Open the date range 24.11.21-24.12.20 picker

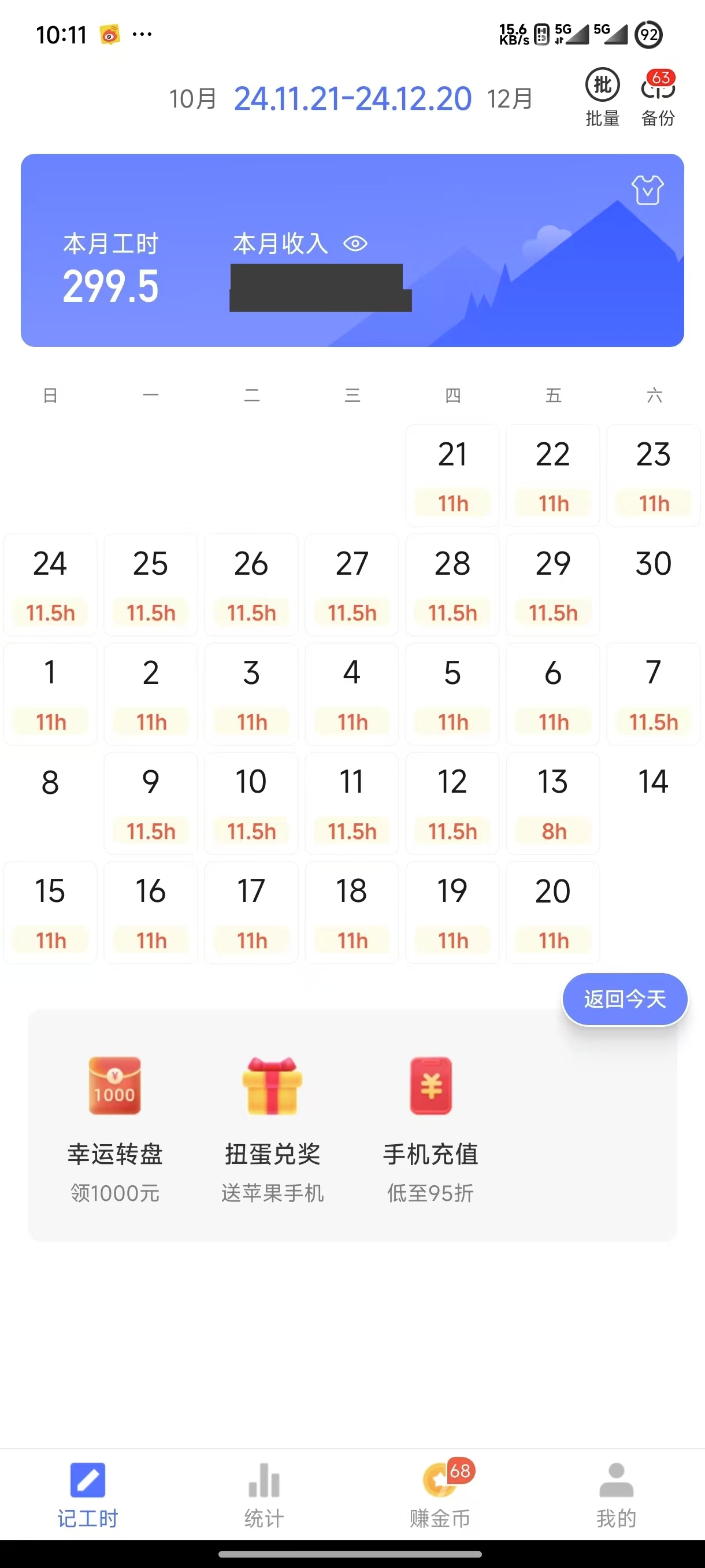click(x=352, y=99)
